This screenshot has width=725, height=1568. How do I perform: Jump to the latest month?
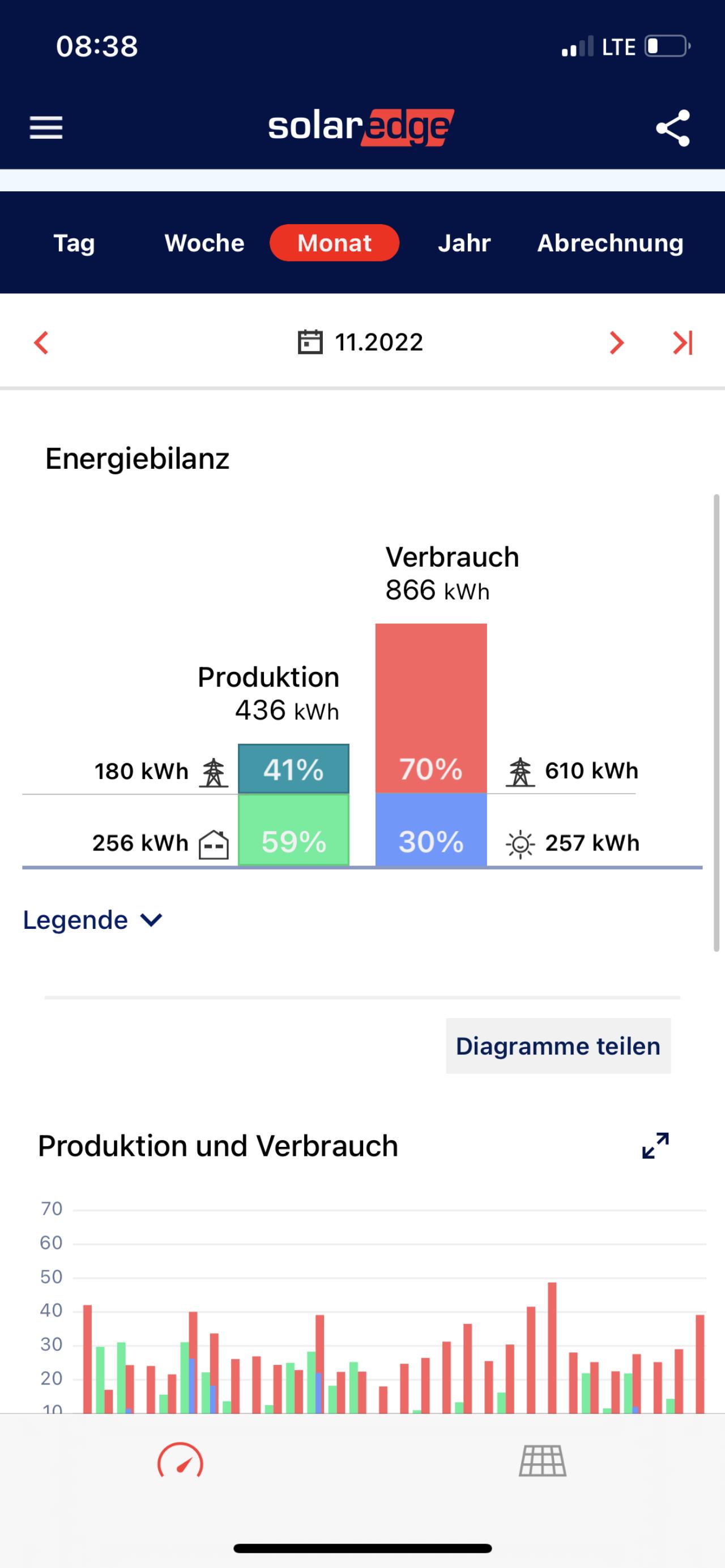pos(683,342)
